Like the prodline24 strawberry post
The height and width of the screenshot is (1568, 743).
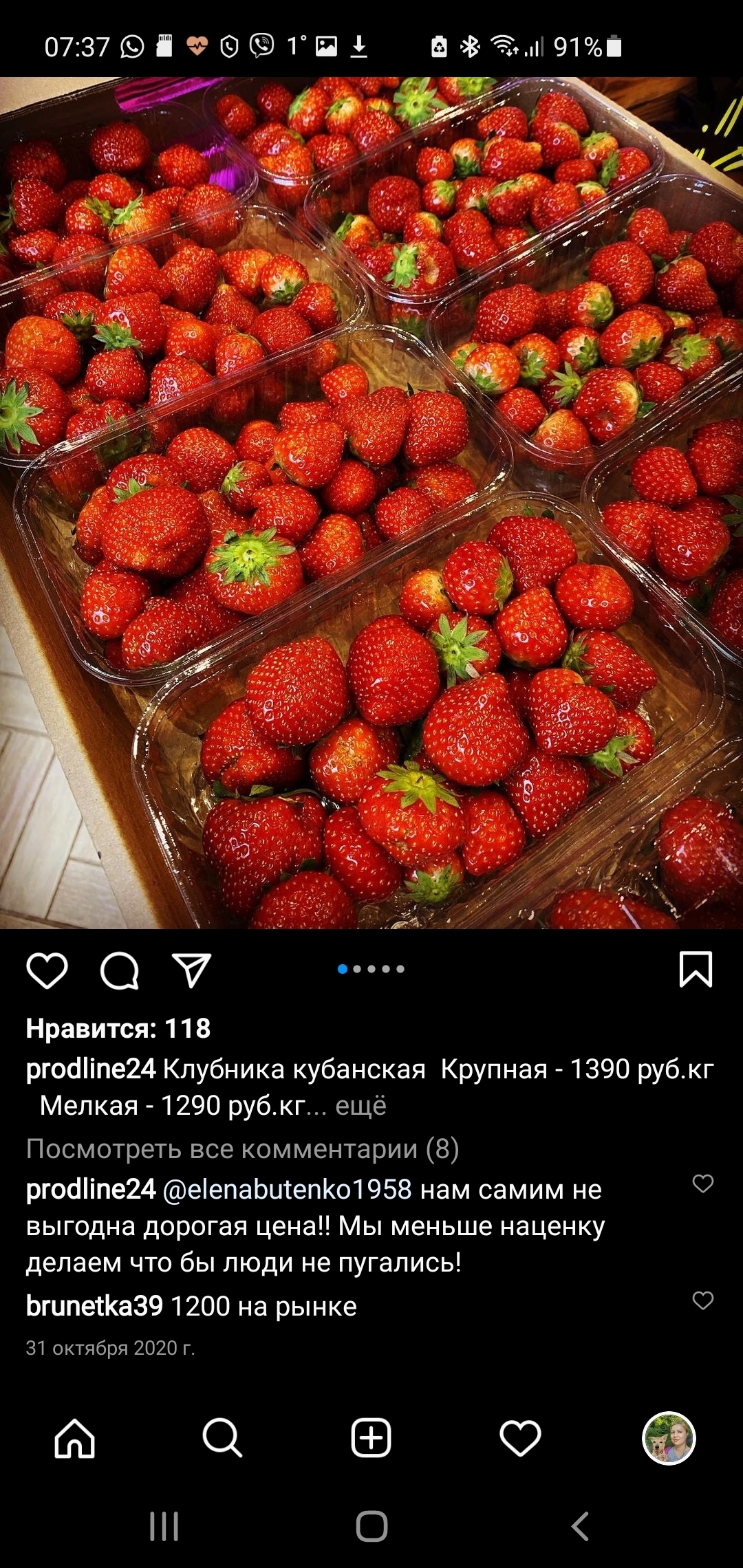point(47,970)
